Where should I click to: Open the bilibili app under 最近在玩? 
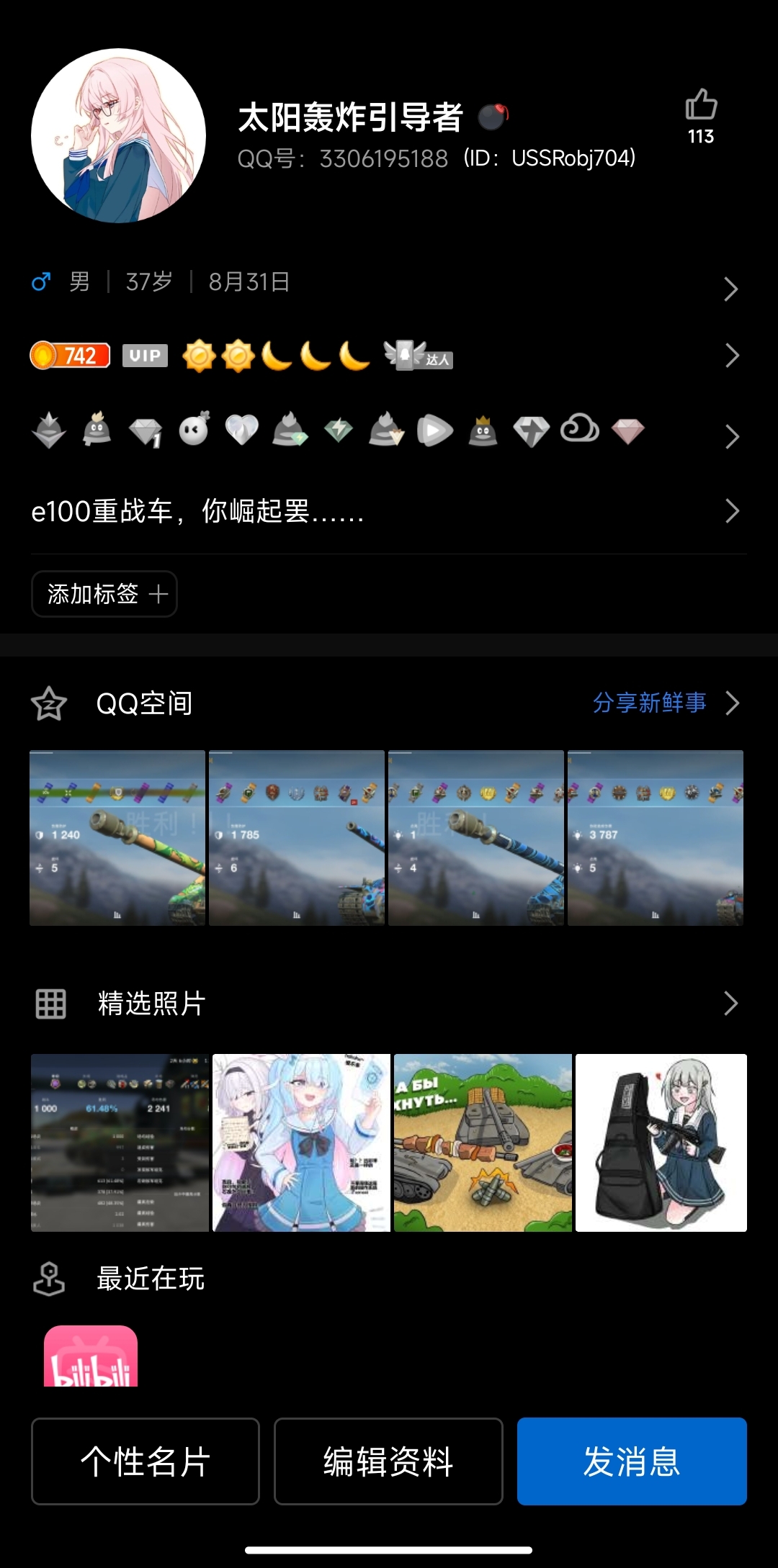coord(91,1356)
